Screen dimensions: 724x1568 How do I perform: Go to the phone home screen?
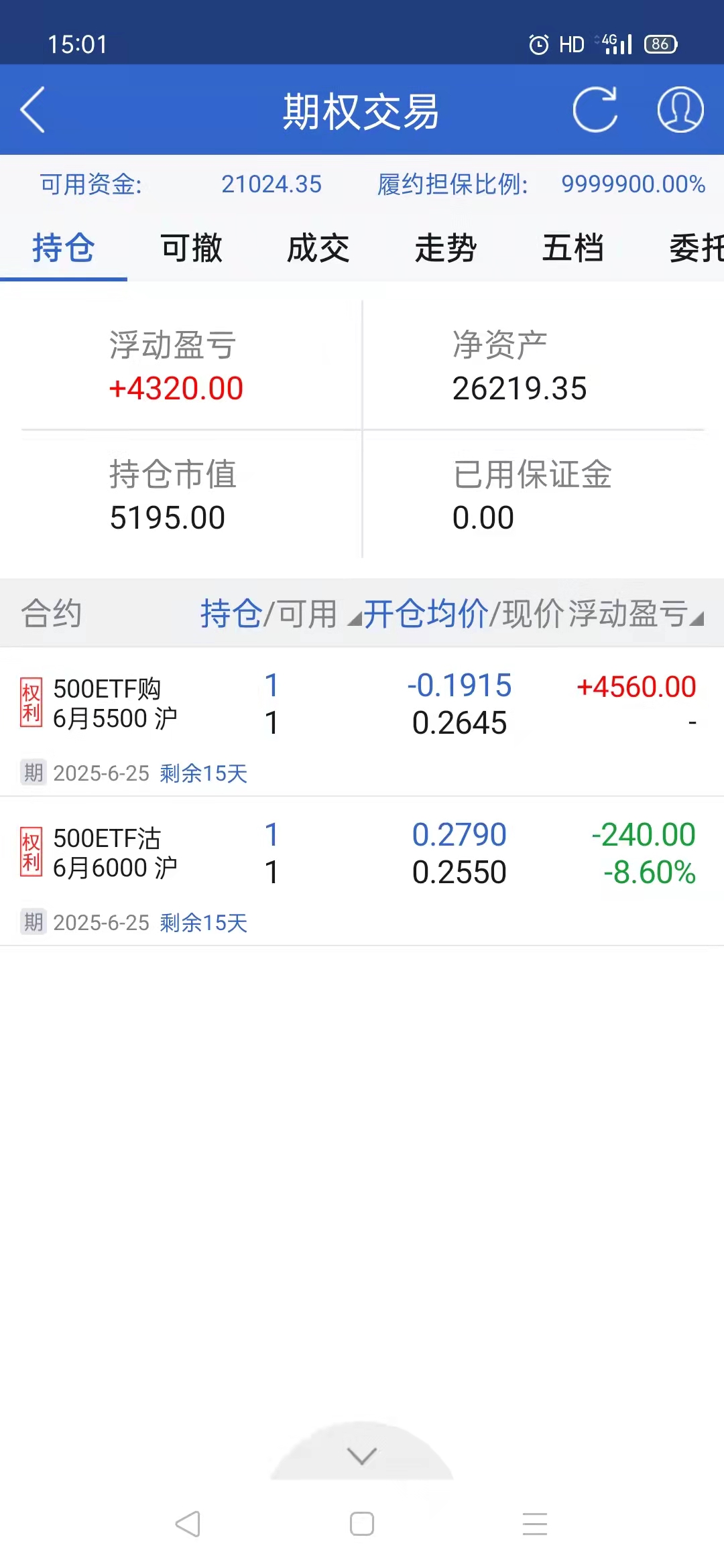click(362, 1524)
